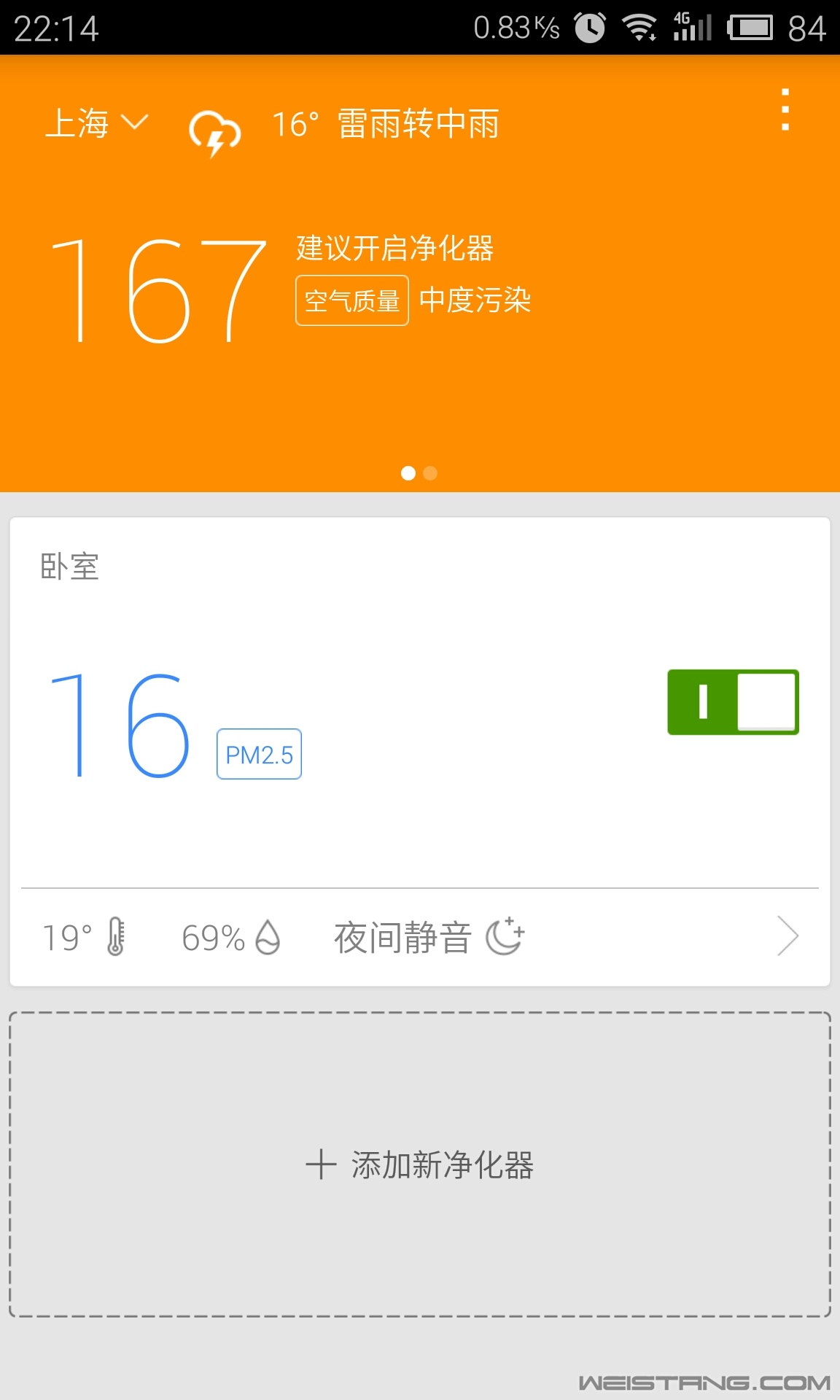Screen dimensions: 840x1400
Task: Tap the 夜间静音 night silent mode
Action: (429, 937)
